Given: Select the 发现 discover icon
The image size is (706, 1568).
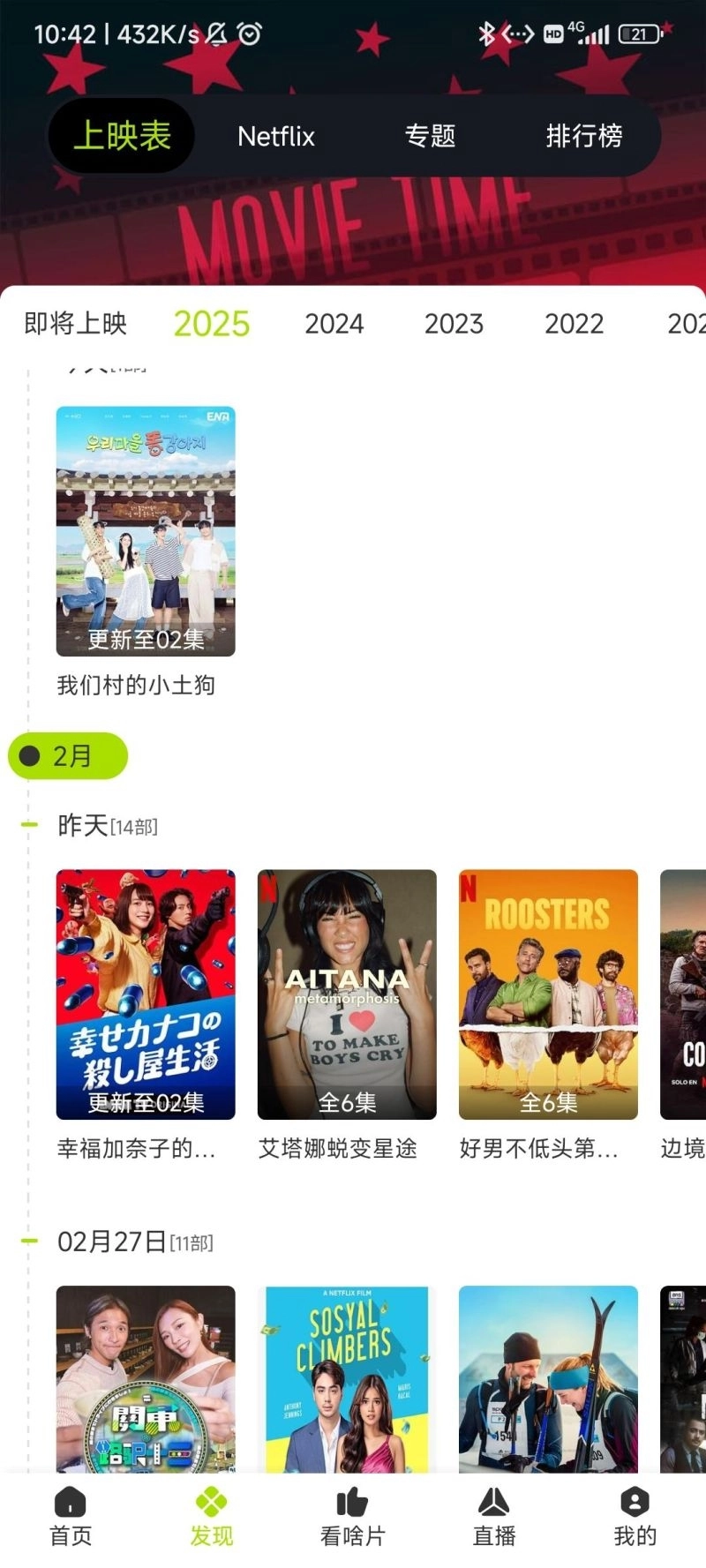Looking at the screenshot, I should 210,1503.
